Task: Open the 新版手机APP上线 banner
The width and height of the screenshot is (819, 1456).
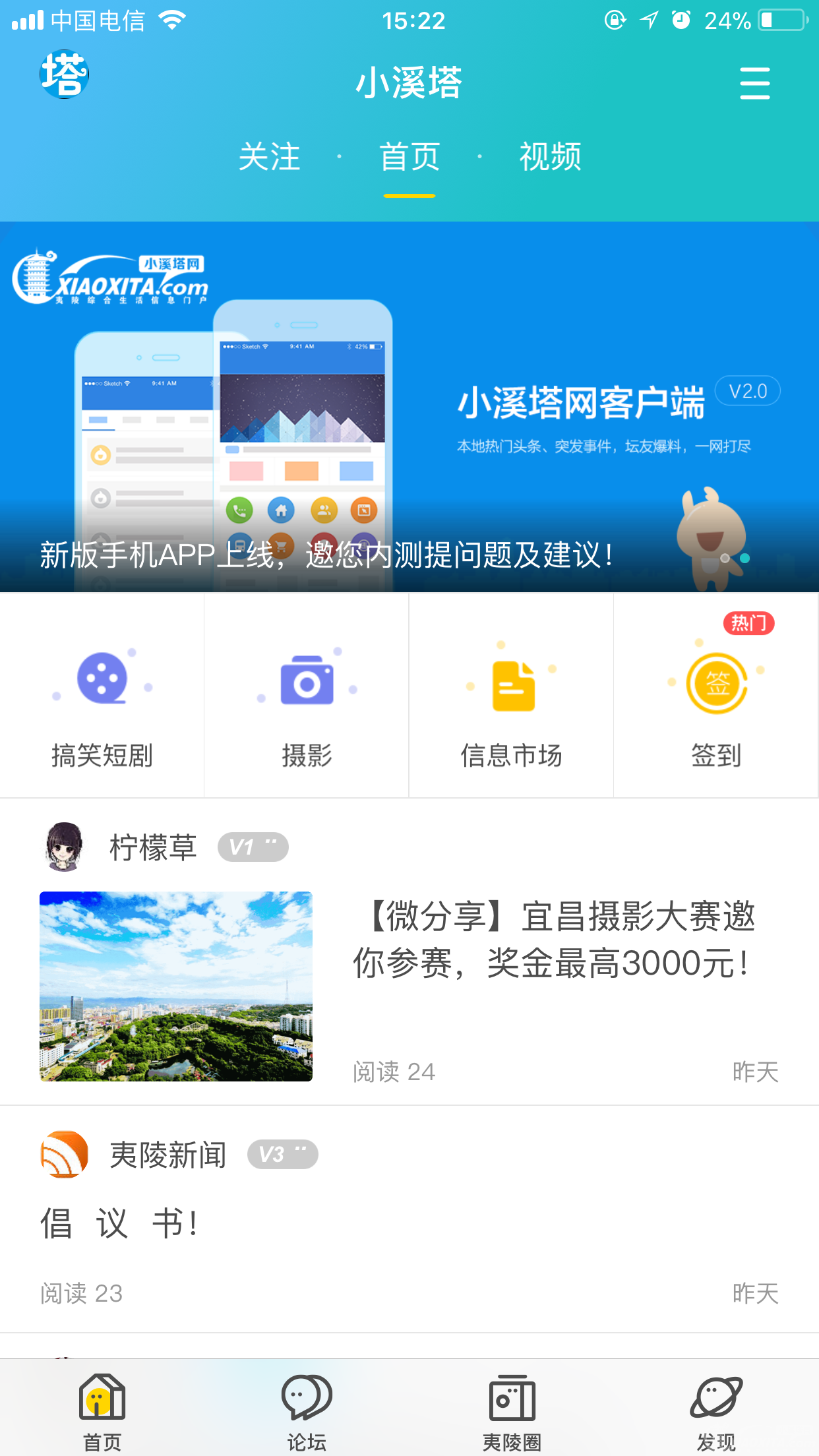Action: tap(409, 407)
